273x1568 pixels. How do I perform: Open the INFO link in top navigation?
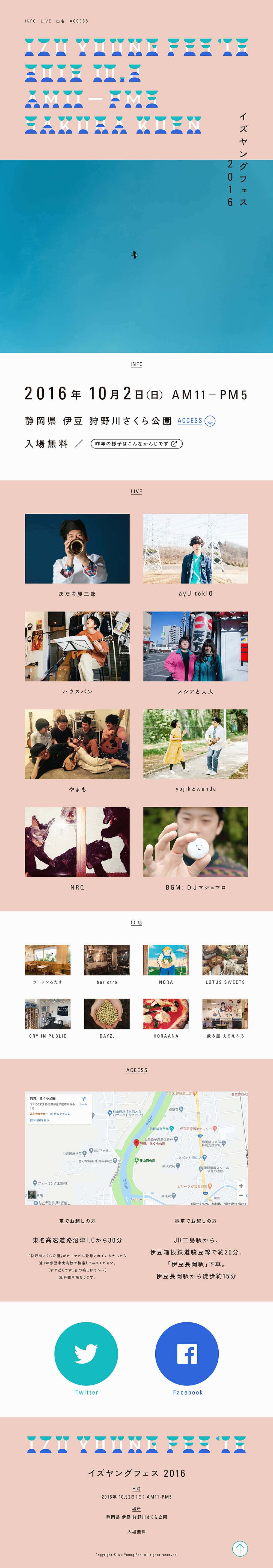click(x=30, y=21)
